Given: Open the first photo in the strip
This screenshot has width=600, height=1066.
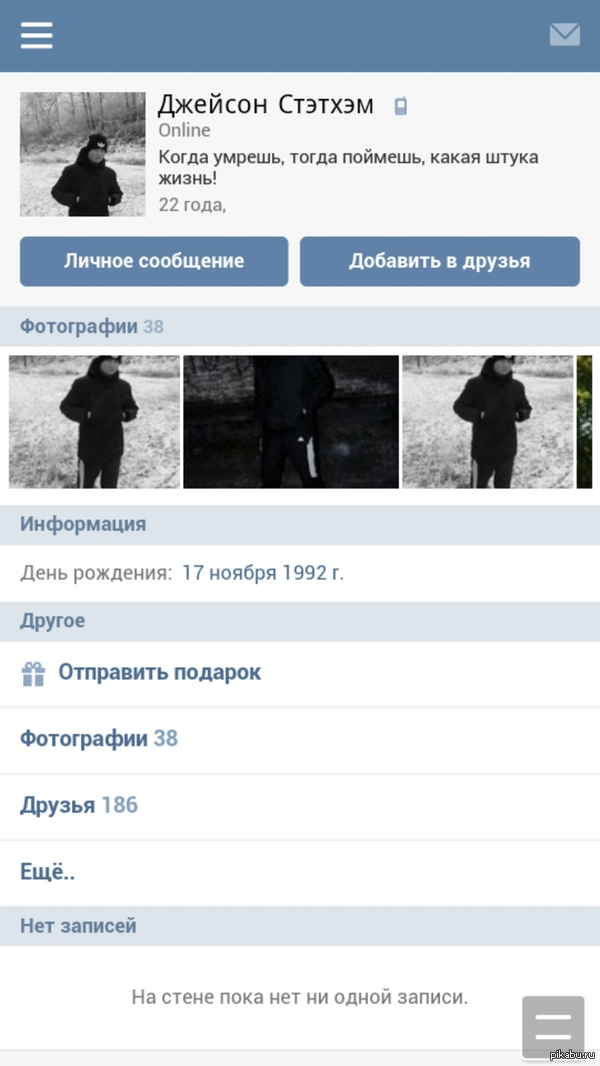Looking at the screenshot, I should [x=94, y=421].
